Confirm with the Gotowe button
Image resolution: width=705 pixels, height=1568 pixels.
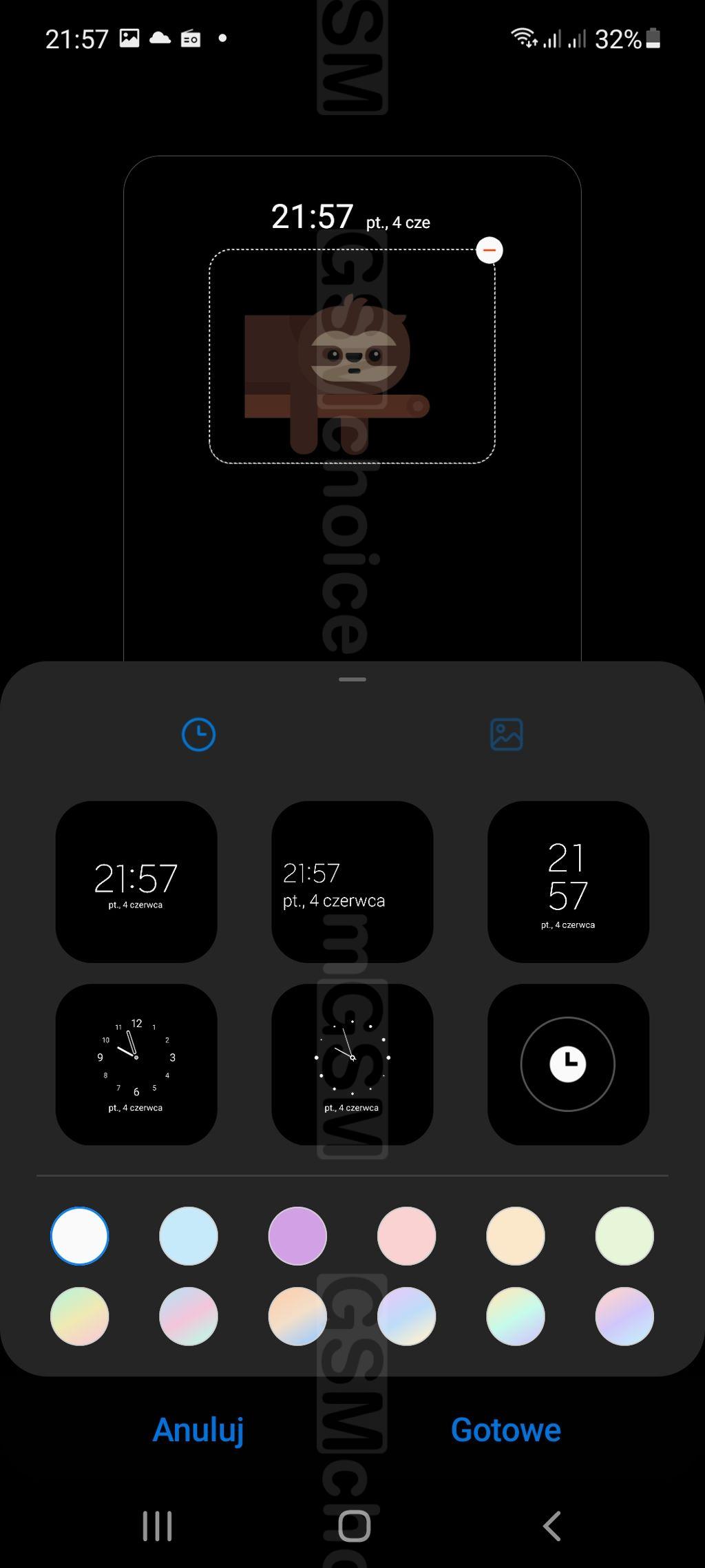[506, 1430]
